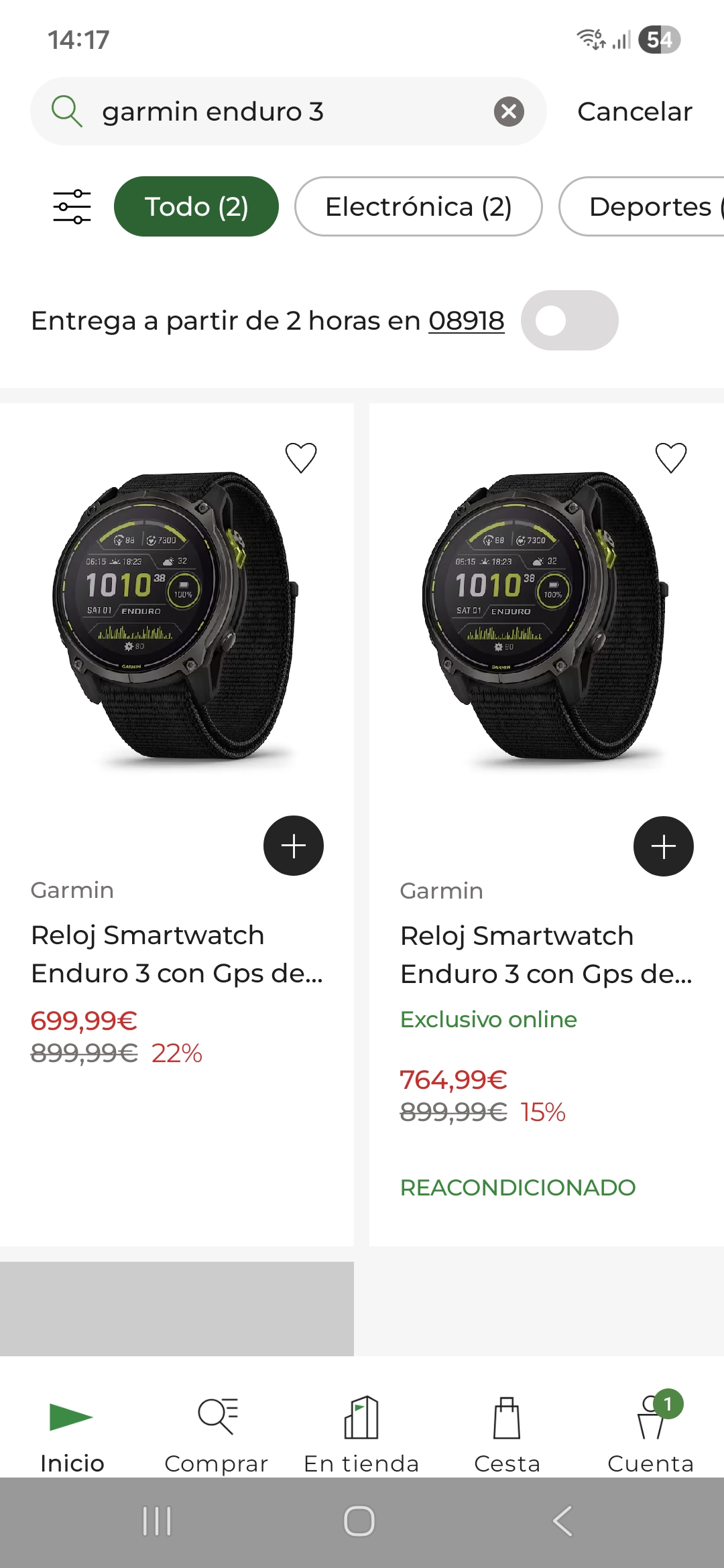Viewport: 724px width, 1568px height.
Task: Tap Cancelar to exit search
Action: pyautogui.click(x=635, y=111)
